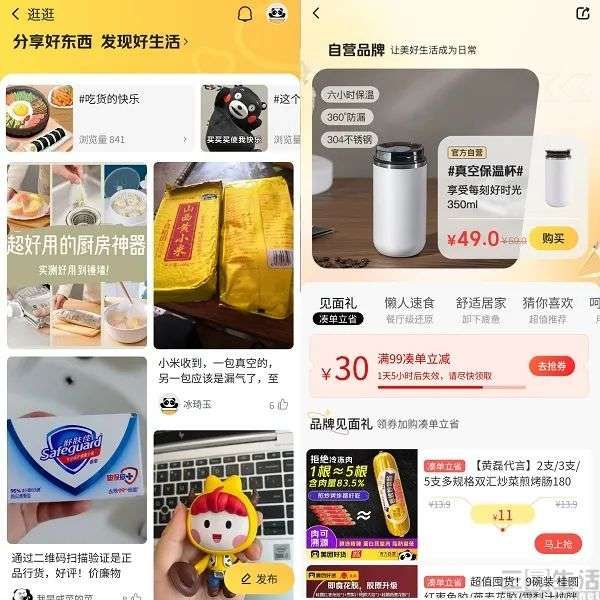600x600 pixels.
Task: Buy the 真空保温杯 with 购买
Action: pyautogui.click(x=553, y=238)
